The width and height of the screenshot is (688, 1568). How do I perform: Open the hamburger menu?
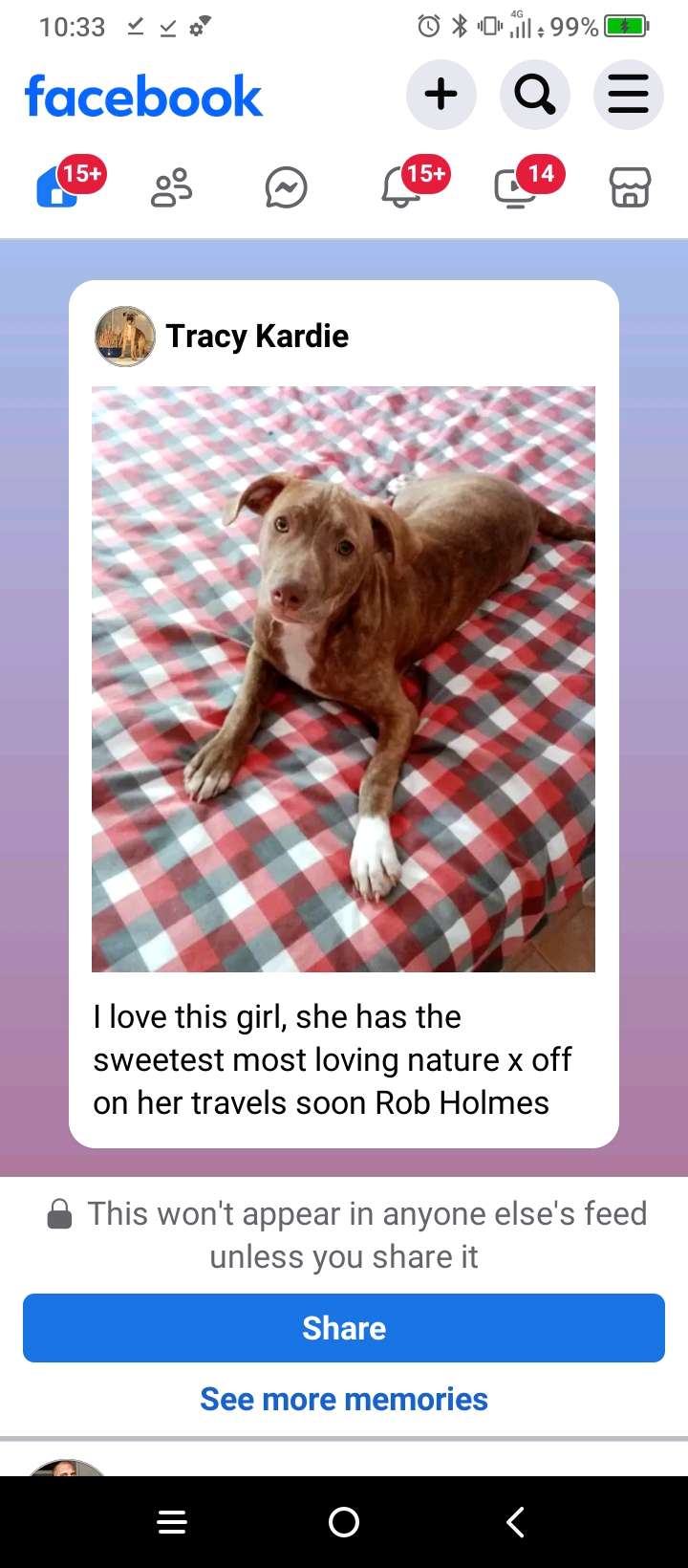(628, 95)
